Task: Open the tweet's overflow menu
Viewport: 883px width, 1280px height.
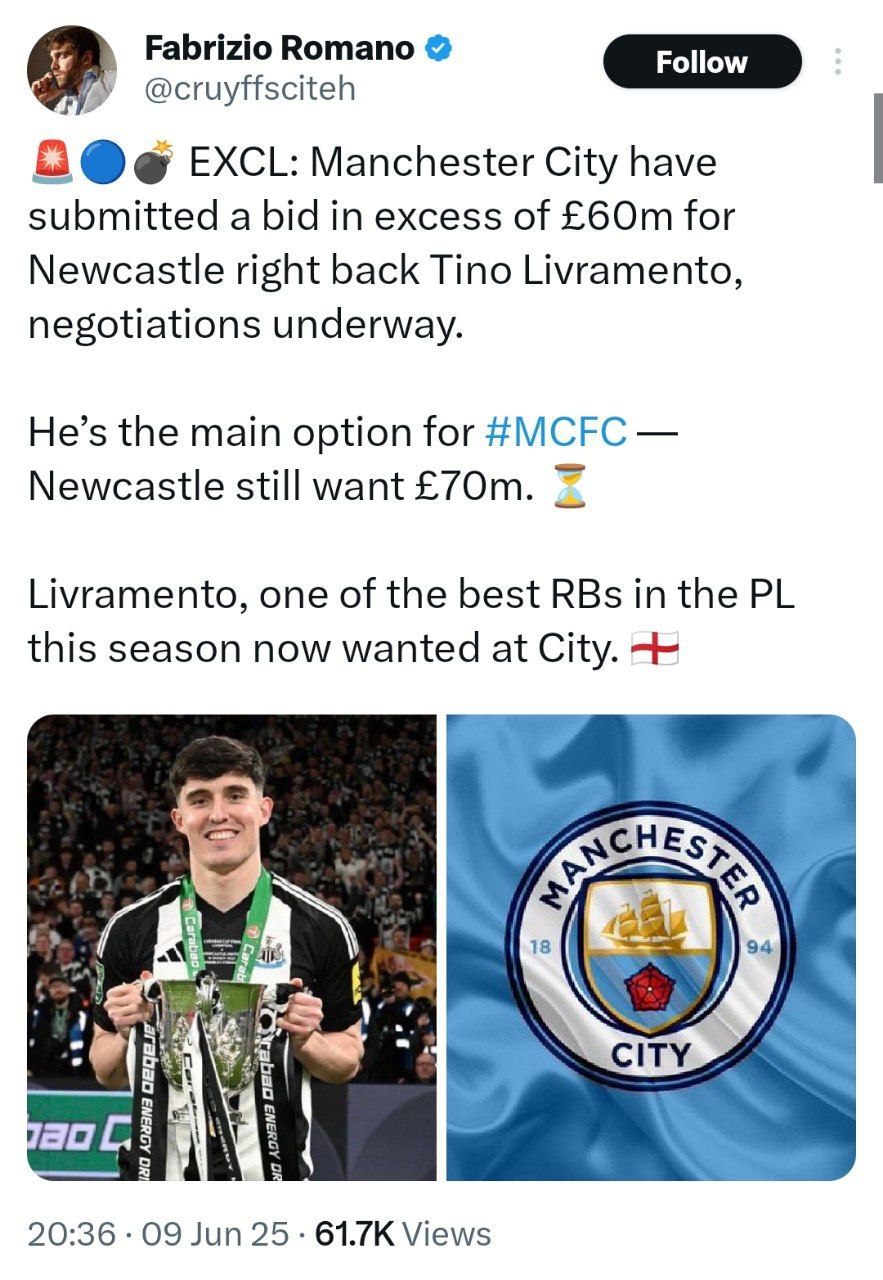Action: 838,62
